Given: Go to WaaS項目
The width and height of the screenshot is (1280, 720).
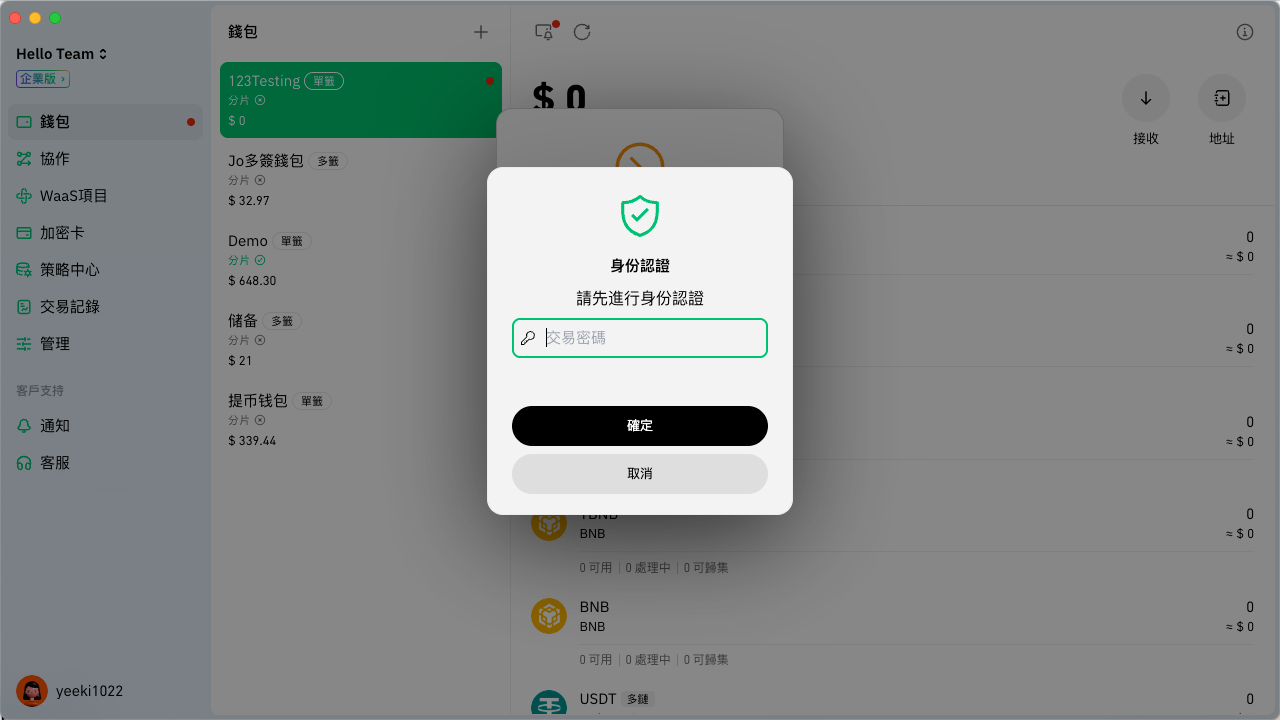Looking at the screenshot, I should 73,196.
